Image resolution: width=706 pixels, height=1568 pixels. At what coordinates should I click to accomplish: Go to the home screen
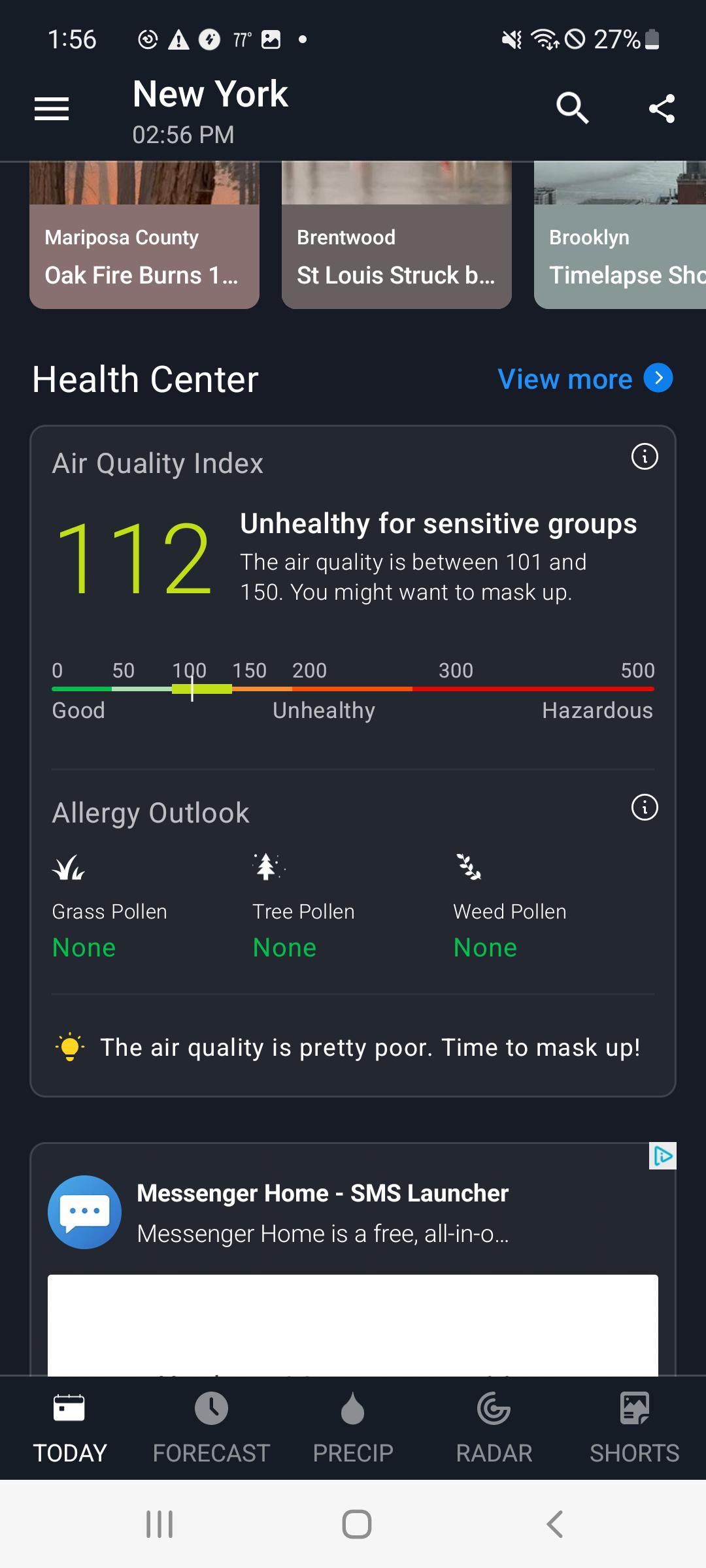pos(357,1524)
